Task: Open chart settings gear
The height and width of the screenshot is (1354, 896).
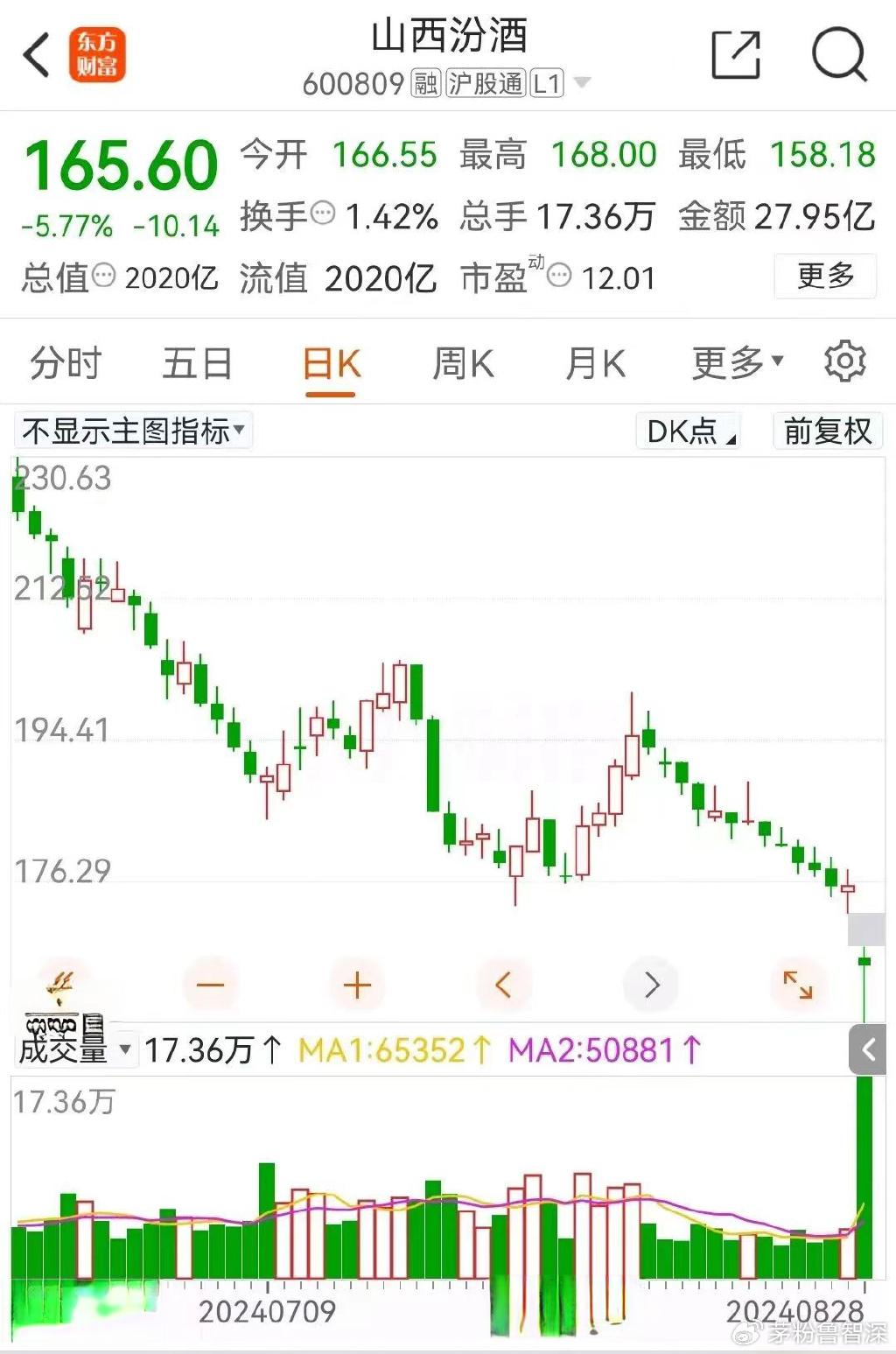Action: [x=845, y=362]
